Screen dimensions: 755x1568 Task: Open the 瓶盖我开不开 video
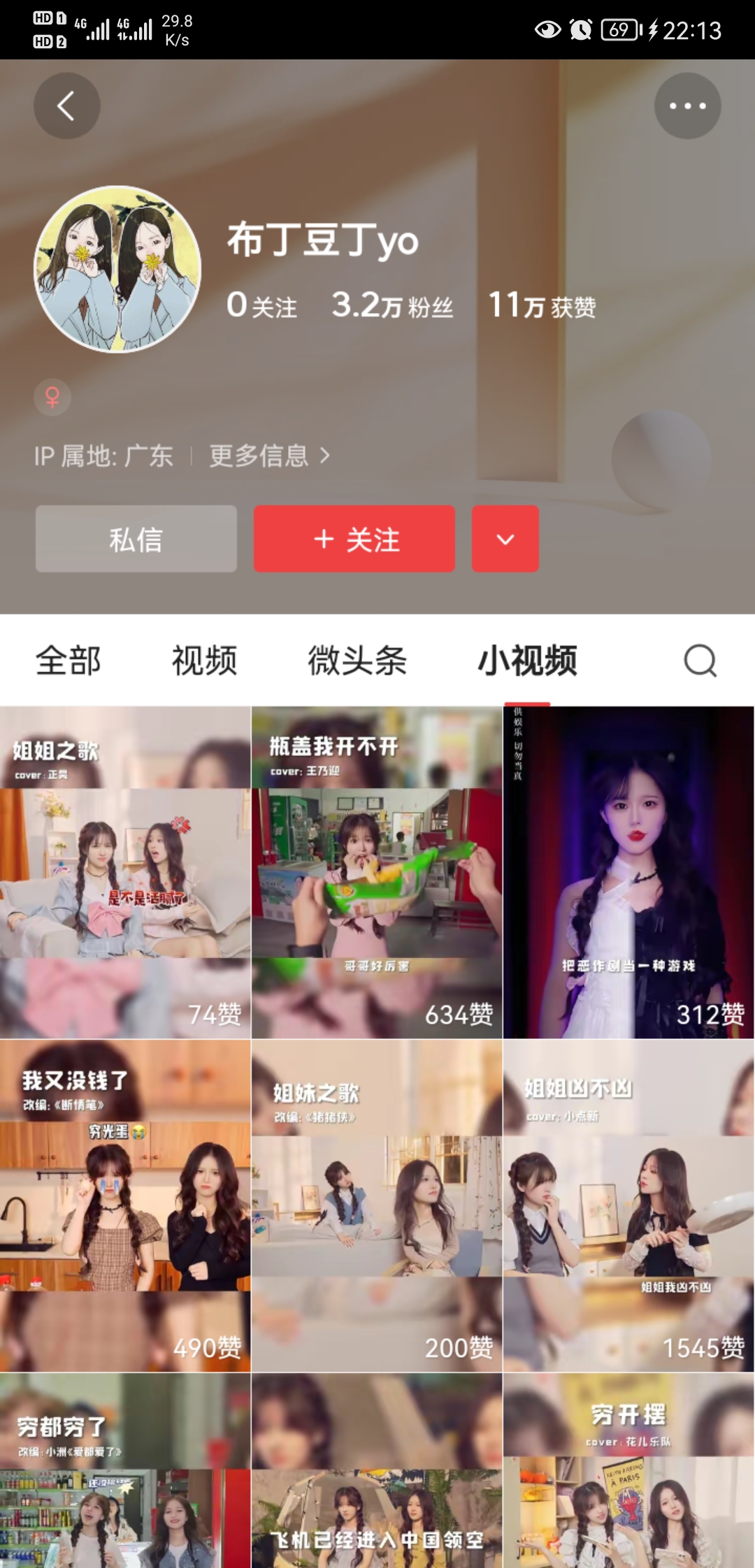click(x=377, y=872)
